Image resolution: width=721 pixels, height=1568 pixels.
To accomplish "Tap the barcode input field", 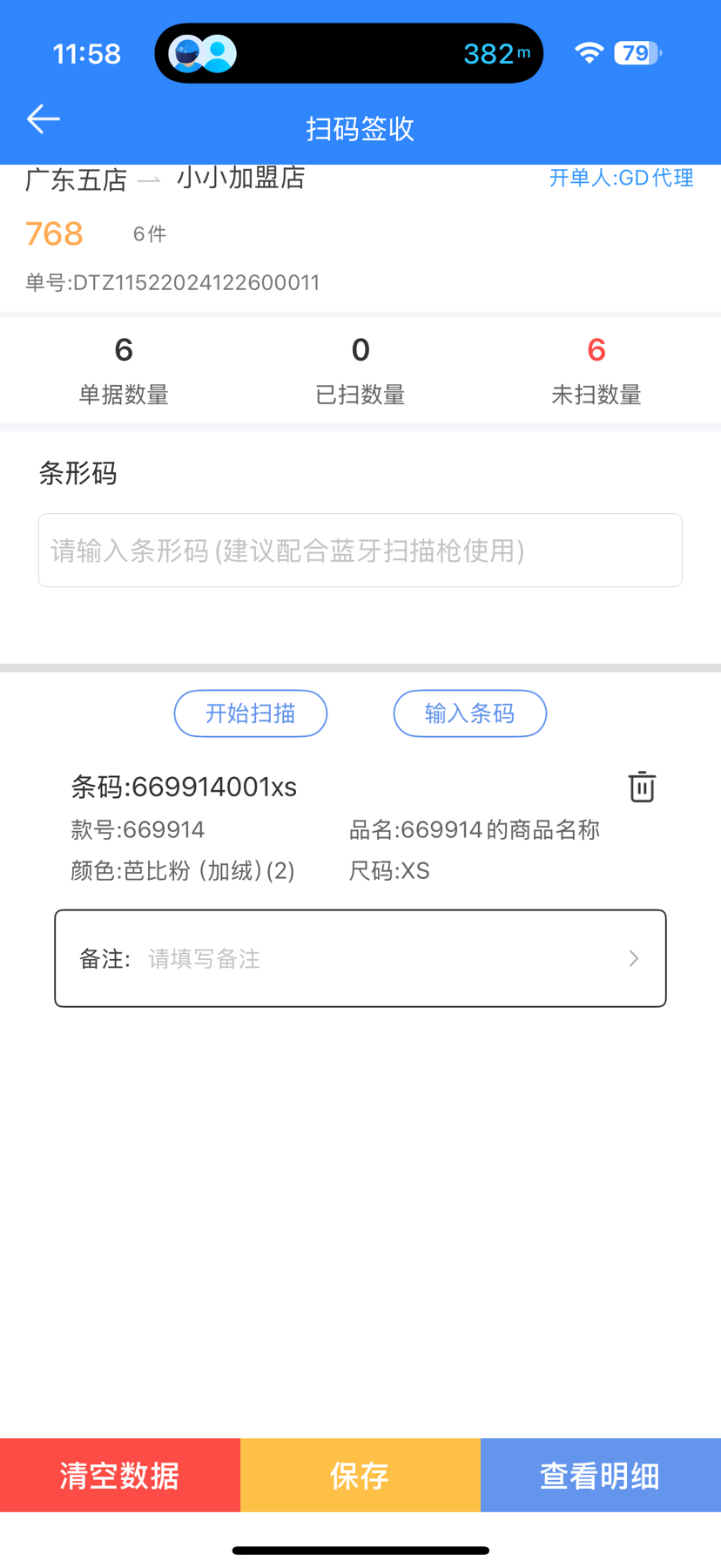I will pos(360,551).
